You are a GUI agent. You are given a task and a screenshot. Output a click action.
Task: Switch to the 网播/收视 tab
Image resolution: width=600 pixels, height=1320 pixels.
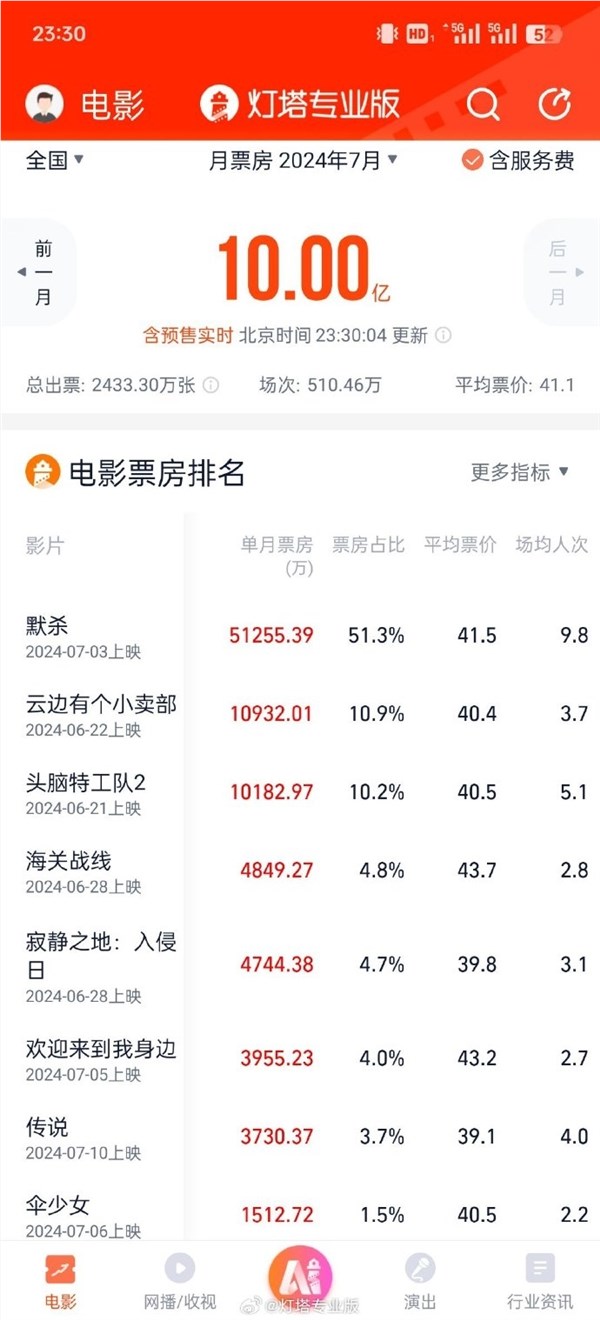click(179, 1283)
